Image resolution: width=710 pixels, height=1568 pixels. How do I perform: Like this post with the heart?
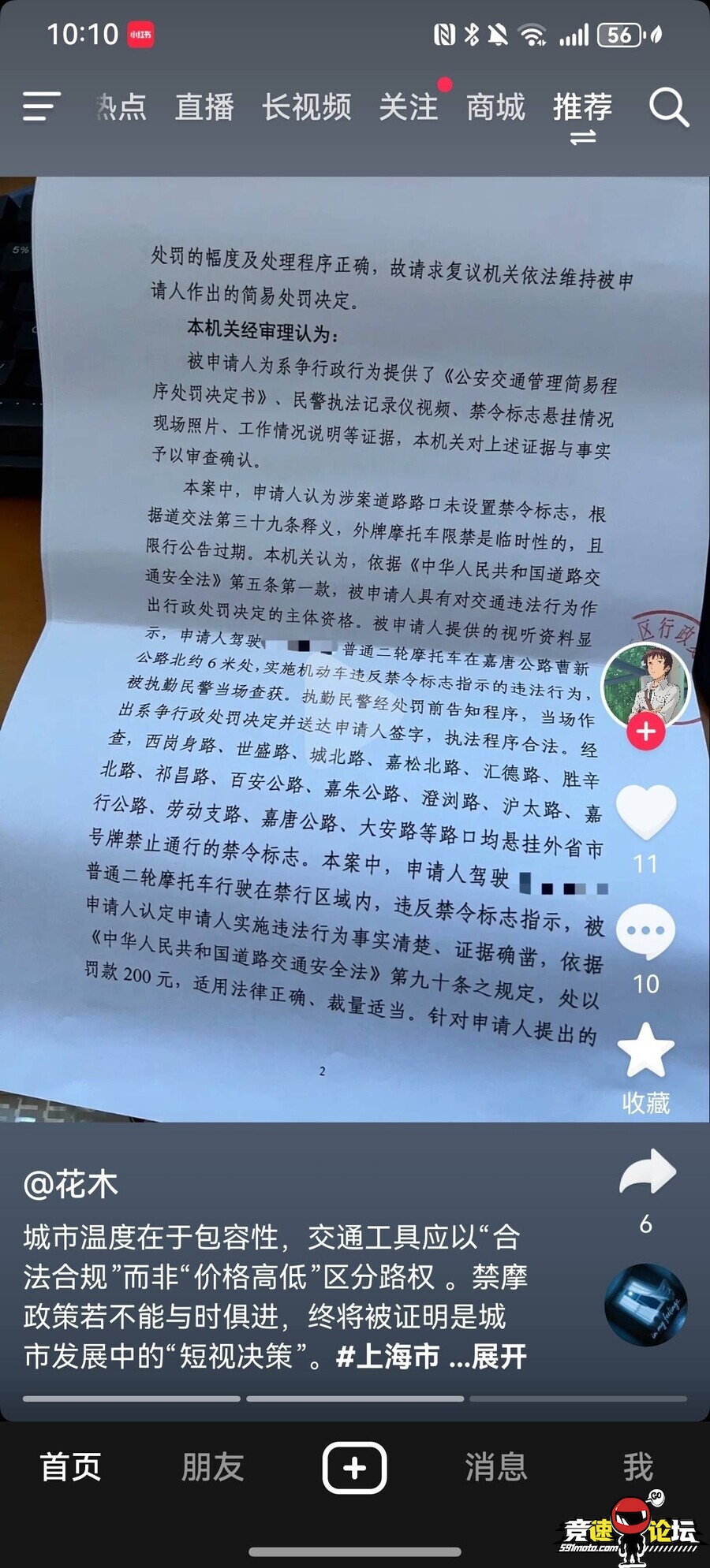(x=645, y=812)
